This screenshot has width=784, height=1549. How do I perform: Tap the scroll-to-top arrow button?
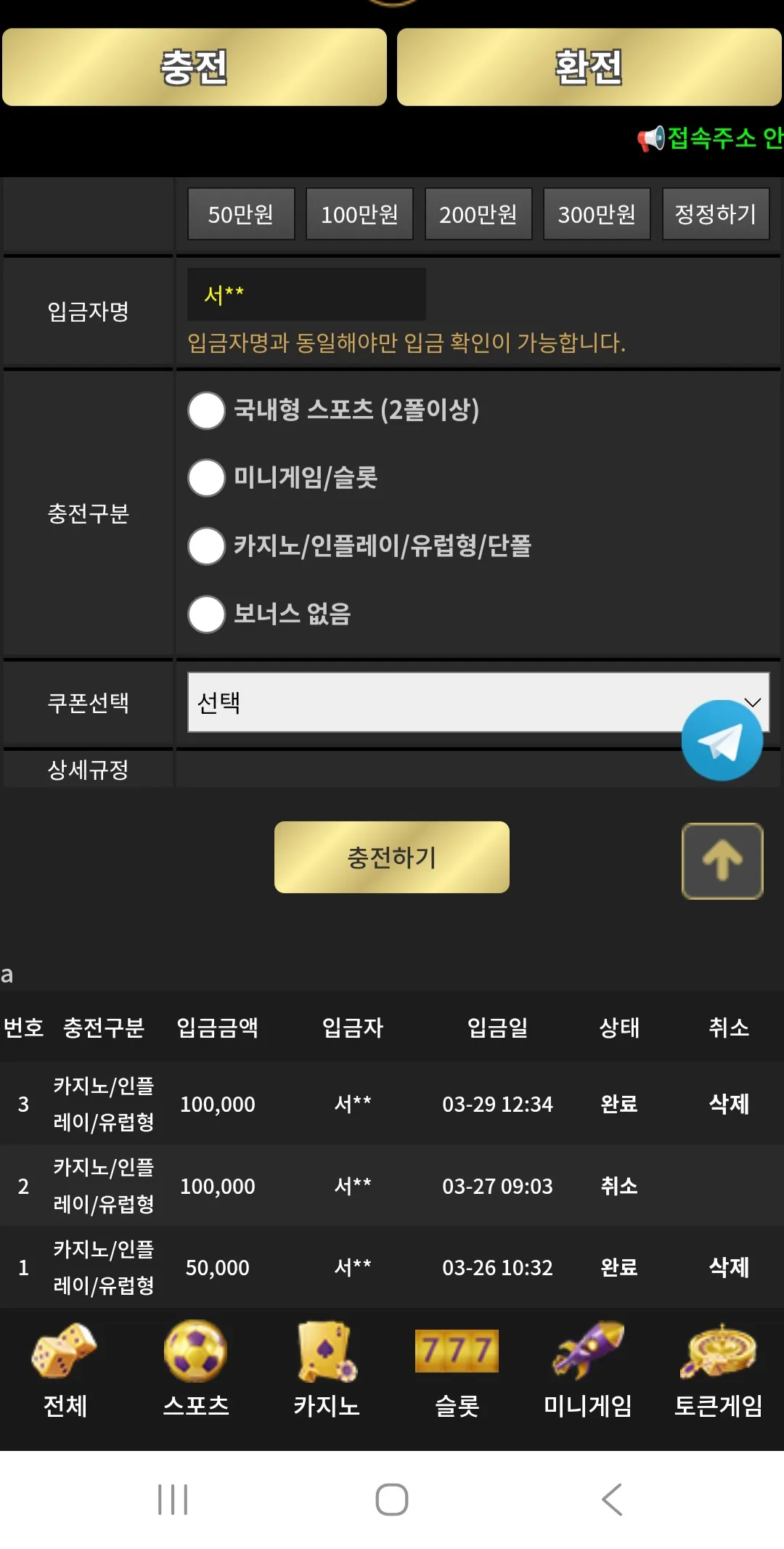722,861
